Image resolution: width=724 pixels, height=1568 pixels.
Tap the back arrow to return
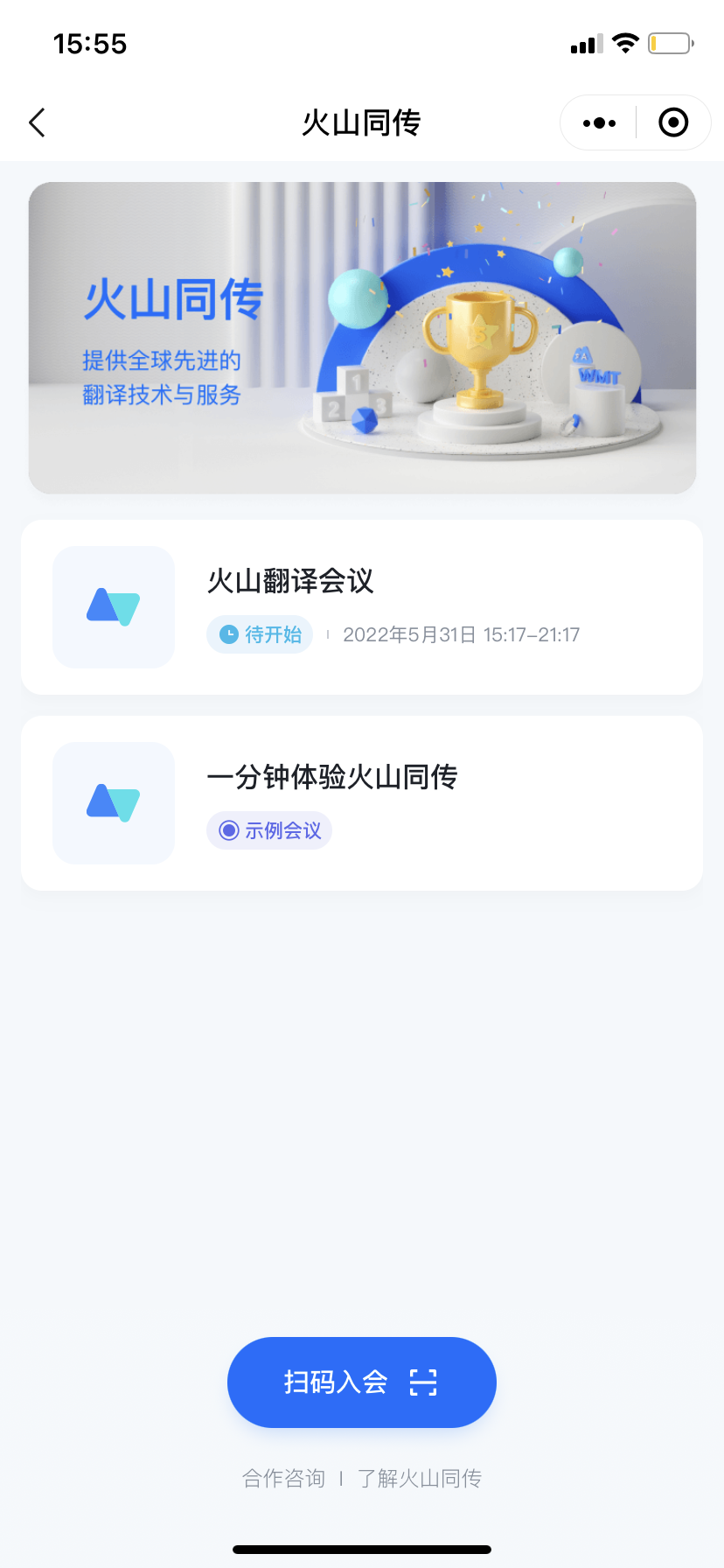click(x=36, y=122)
